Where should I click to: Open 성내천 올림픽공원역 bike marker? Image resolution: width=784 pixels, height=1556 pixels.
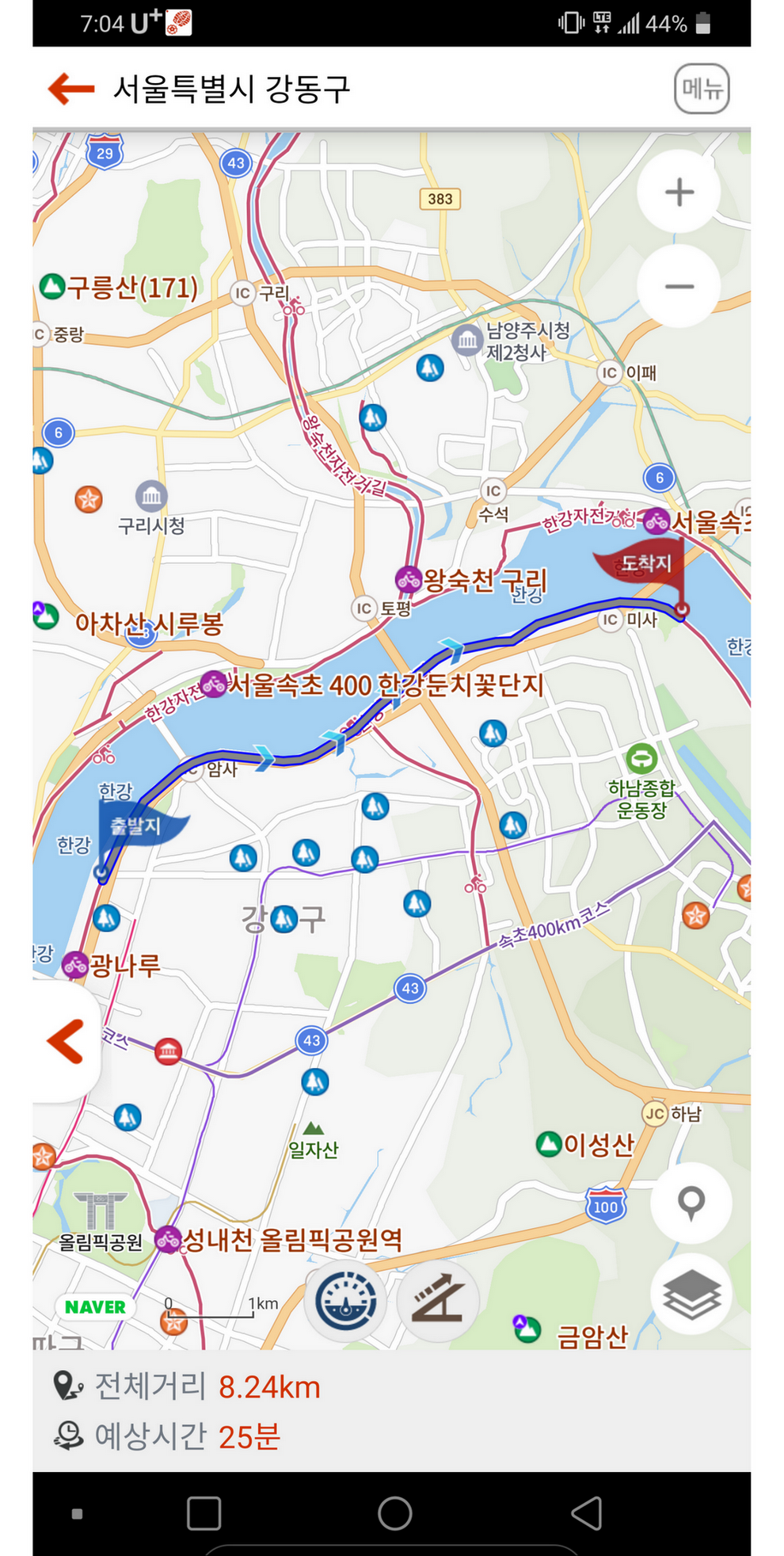point(168,1239)
